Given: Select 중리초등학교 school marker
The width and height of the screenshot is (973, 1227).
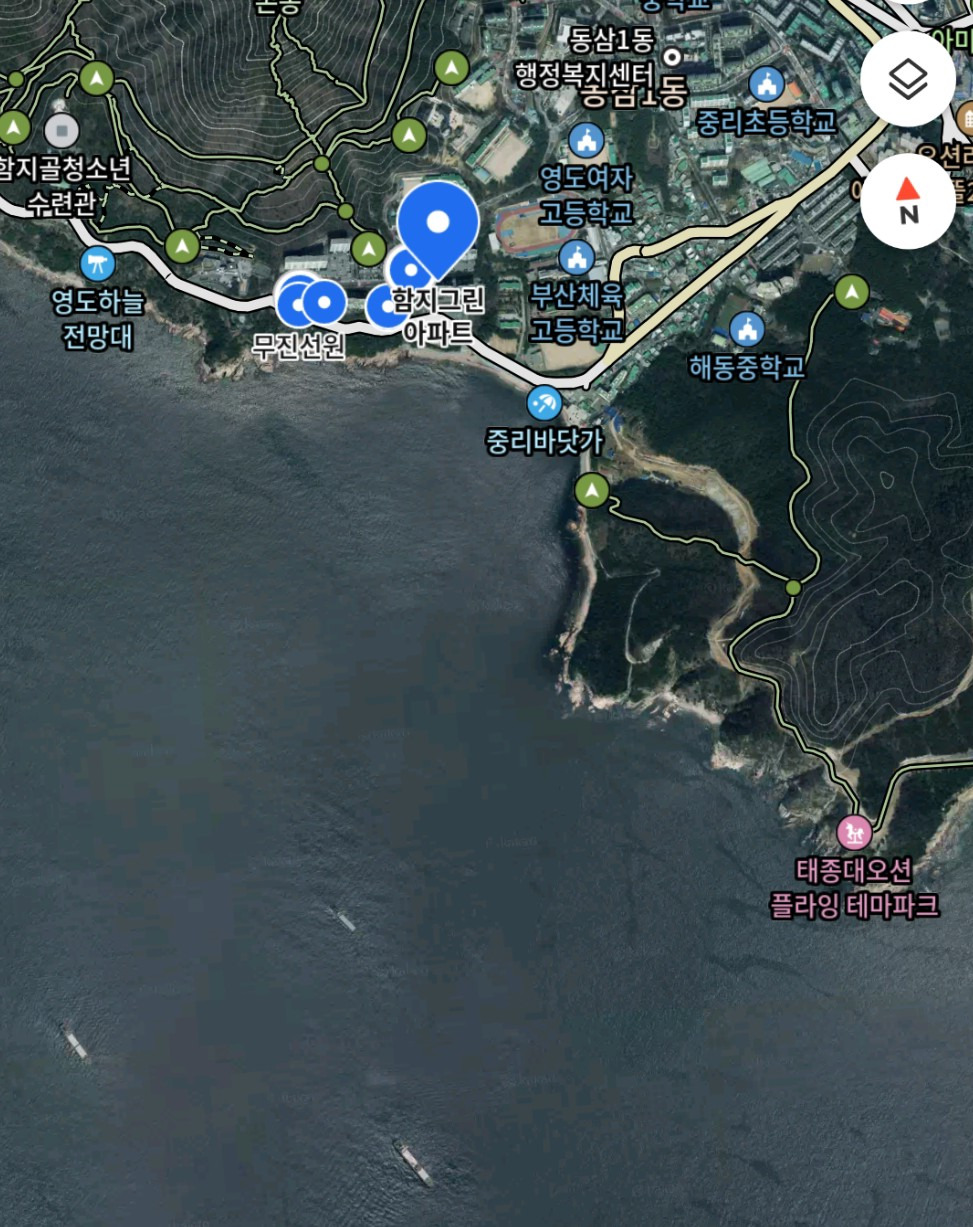Looking at the screenshot, I should (x=767, y=85).
